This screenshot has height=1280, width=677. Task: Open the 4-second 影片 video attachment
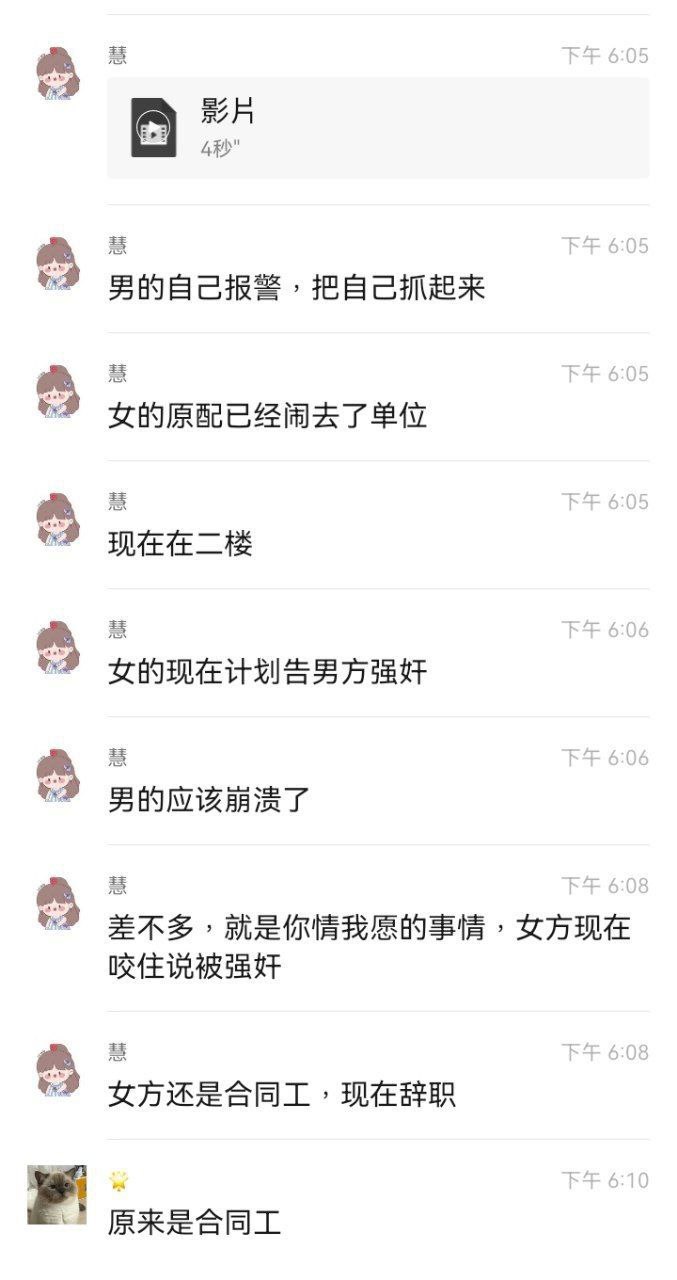click(x=377, y=128)
